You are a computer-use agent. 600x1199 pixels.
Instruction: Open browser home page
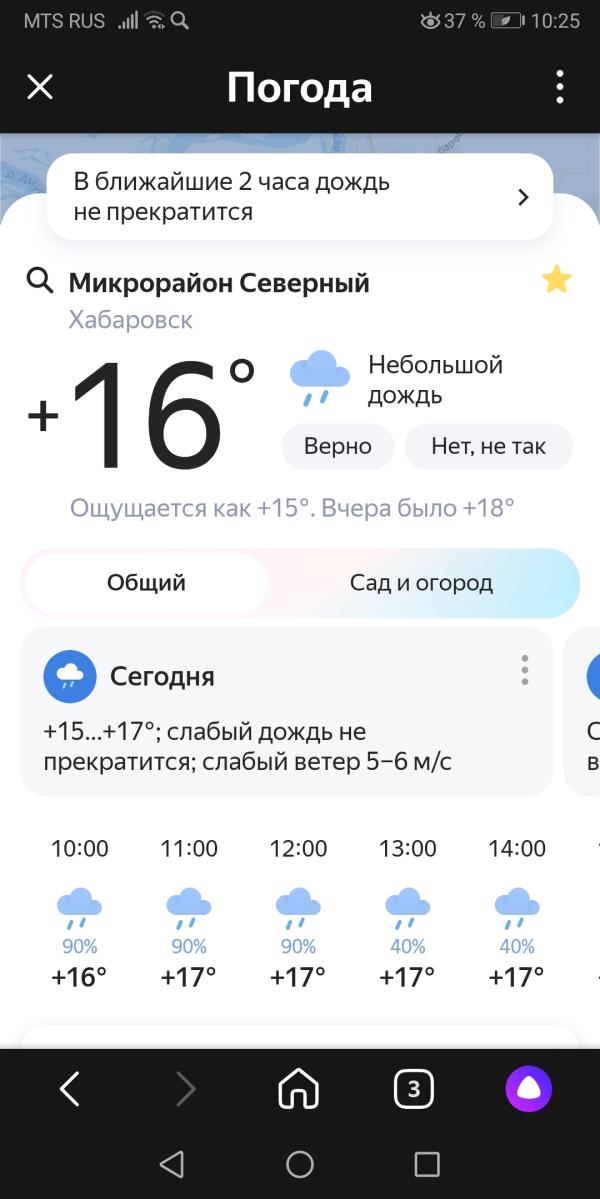[x=299, y=1089]
